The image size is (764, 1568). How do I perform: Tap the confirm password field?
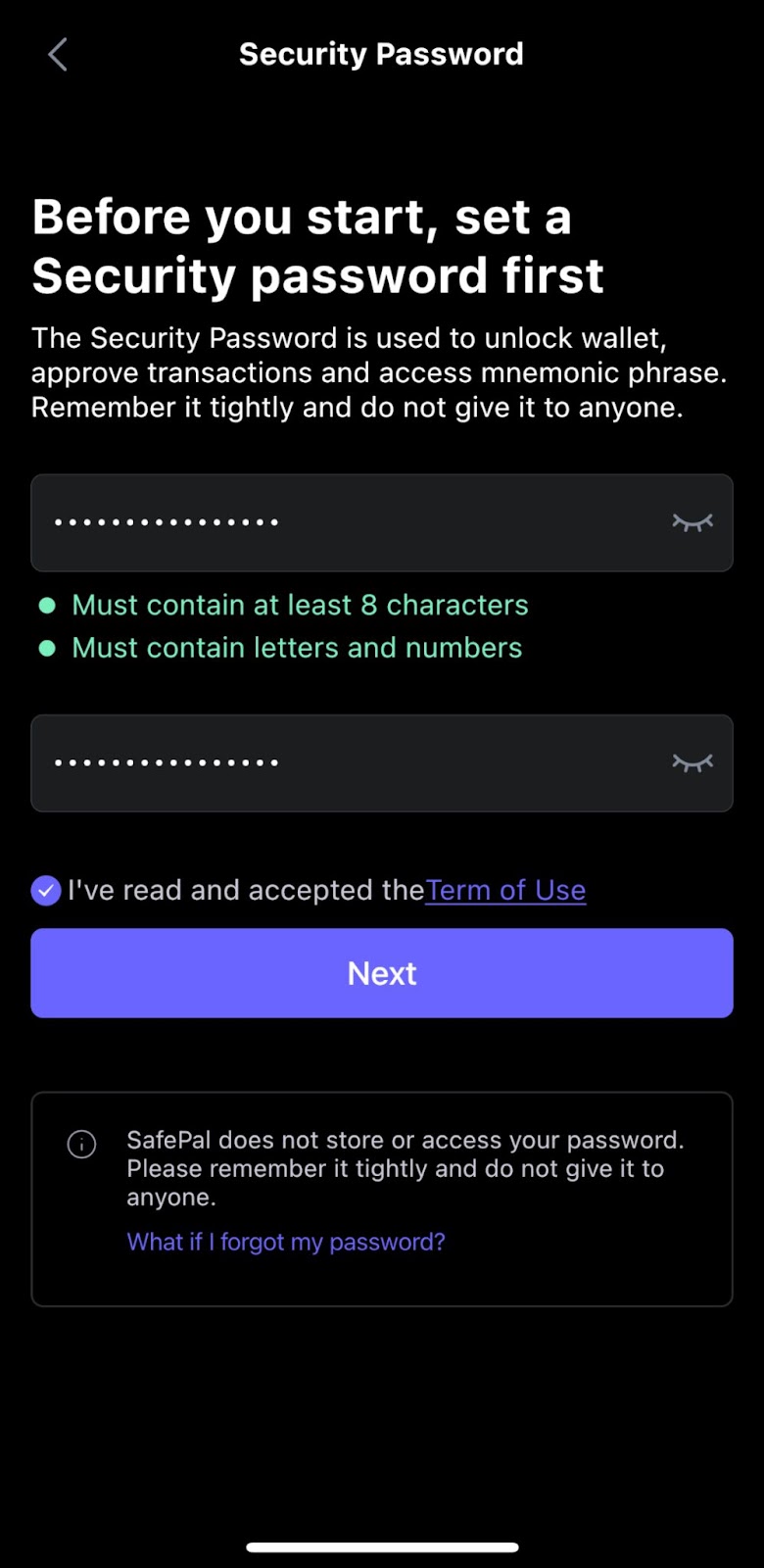tap(382, 763)
